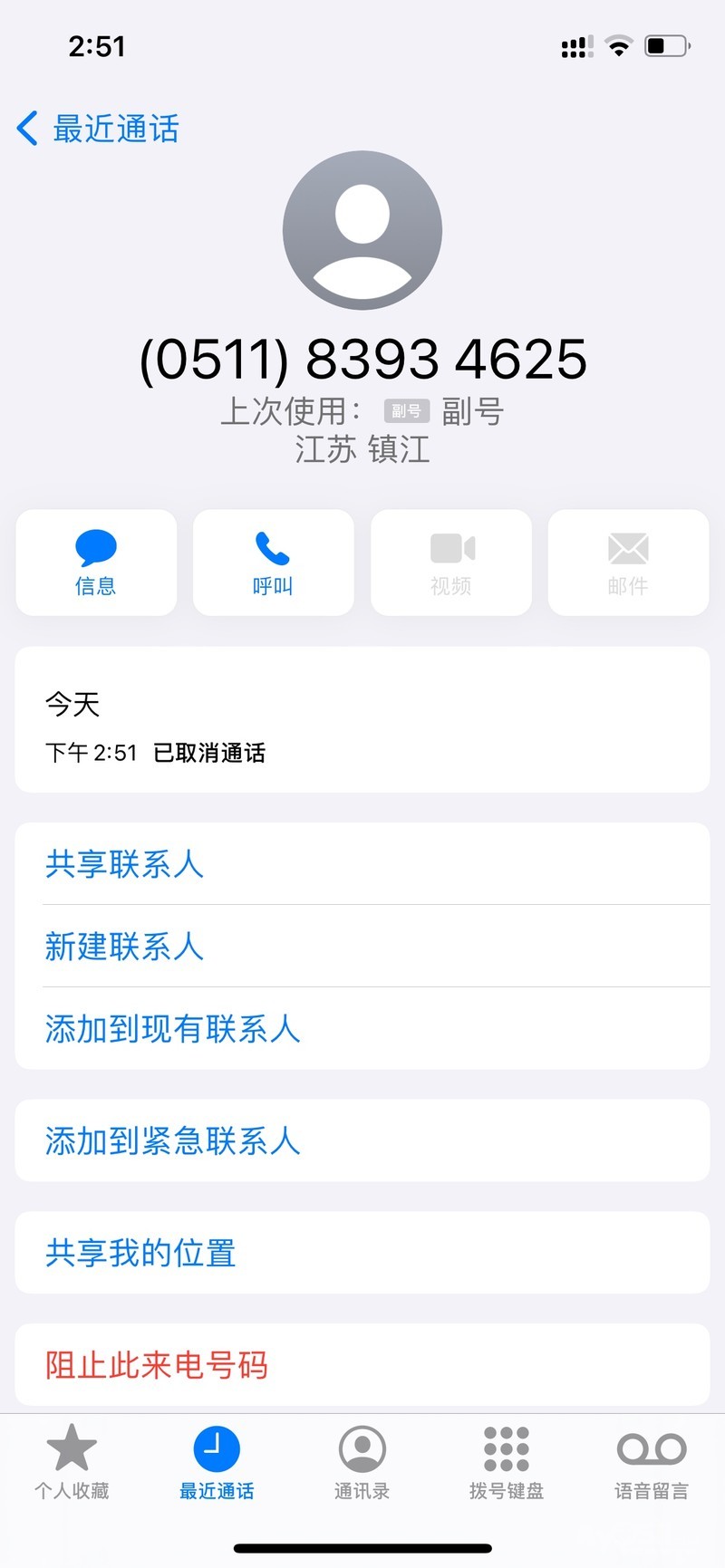Switch to the 个人收藏 tab
Viewport: 725px width, 1568px height.
[72, 1461]
